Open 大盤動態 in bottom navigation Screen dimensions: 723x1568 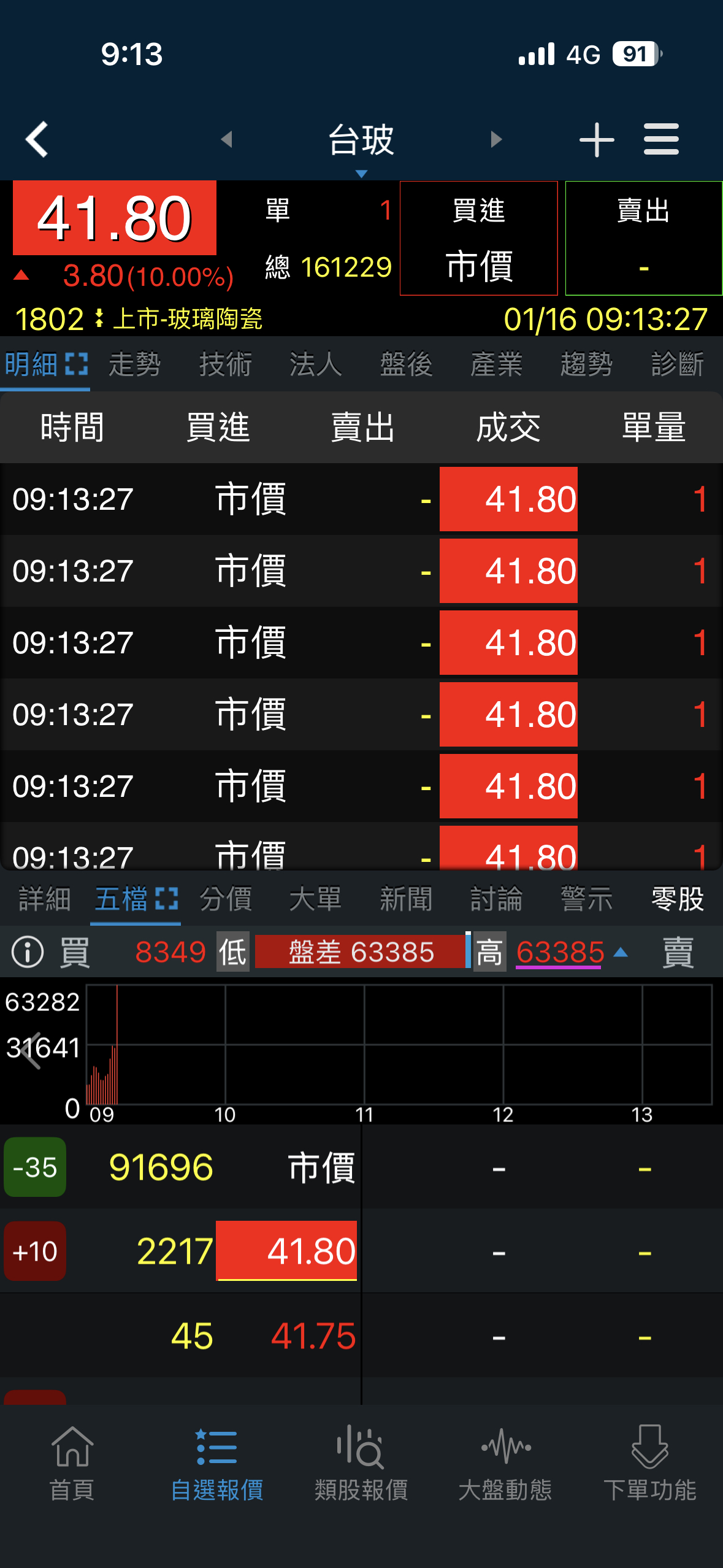[505, 1464]
